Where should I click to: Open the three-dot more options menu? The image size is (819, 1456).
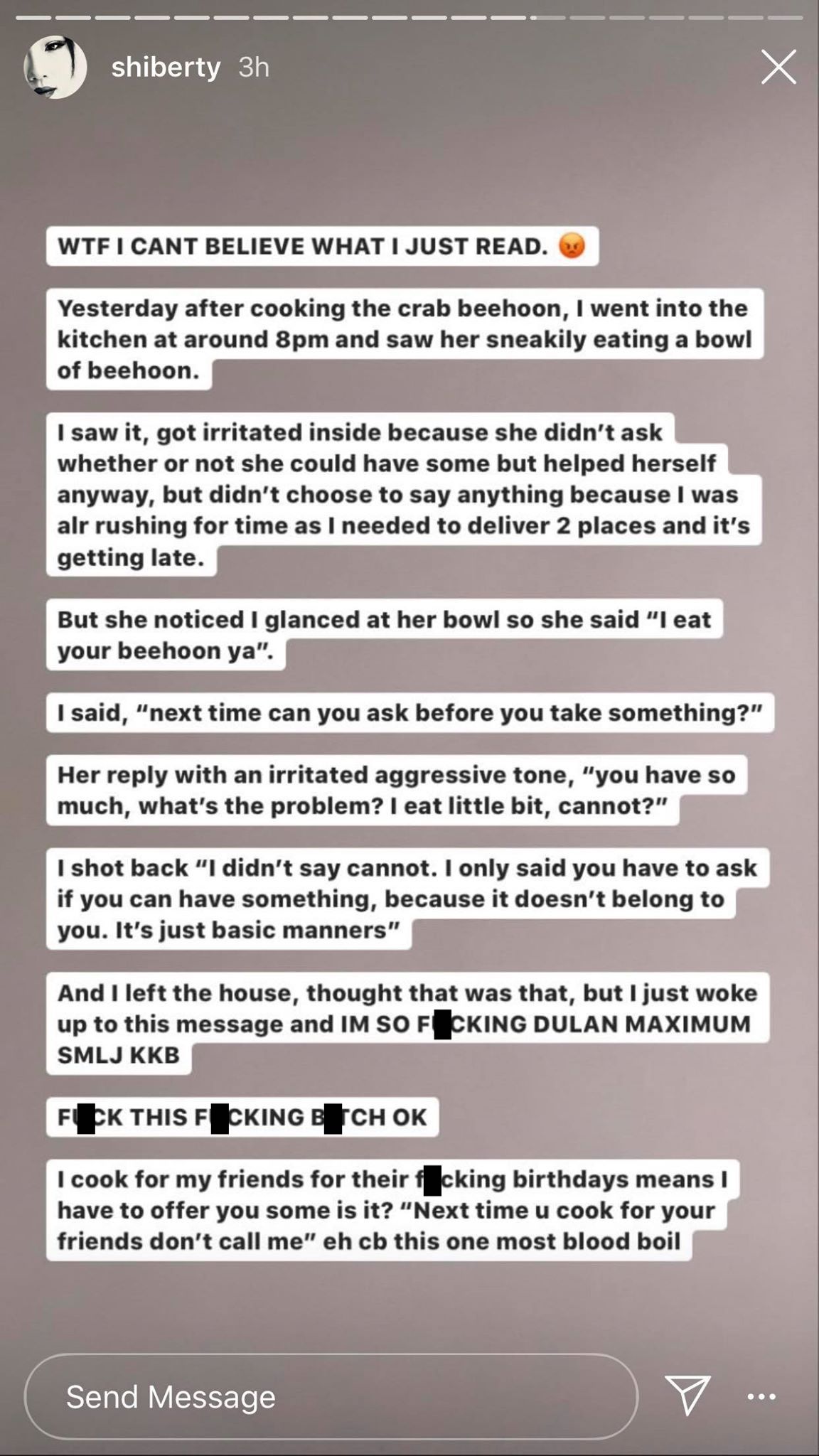pos(761,1397)
